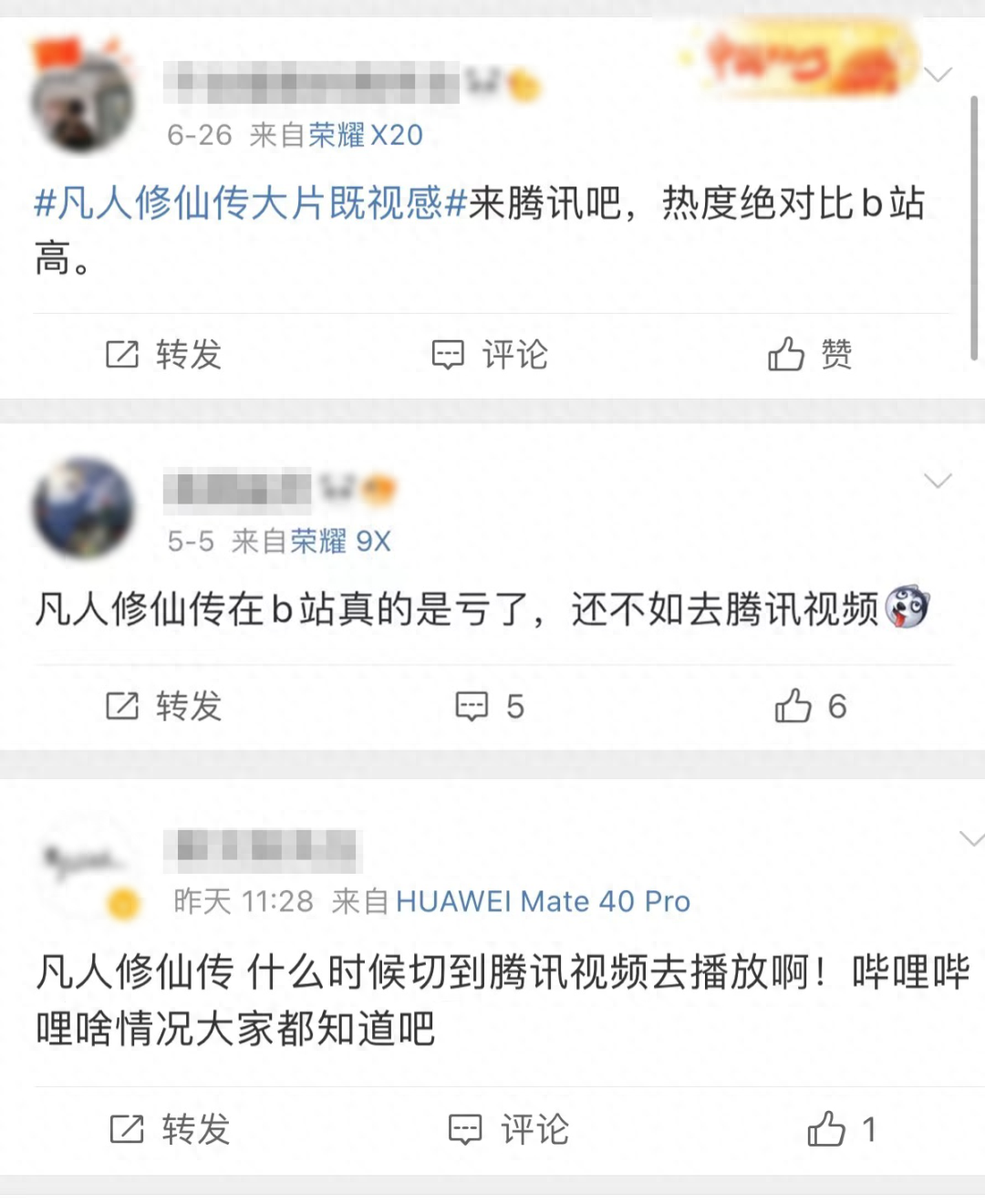Repost the 昨天 11:28 HUAWEI Mate 40 Pro post
The image size is (985, 1204).
click(169, 1129)
